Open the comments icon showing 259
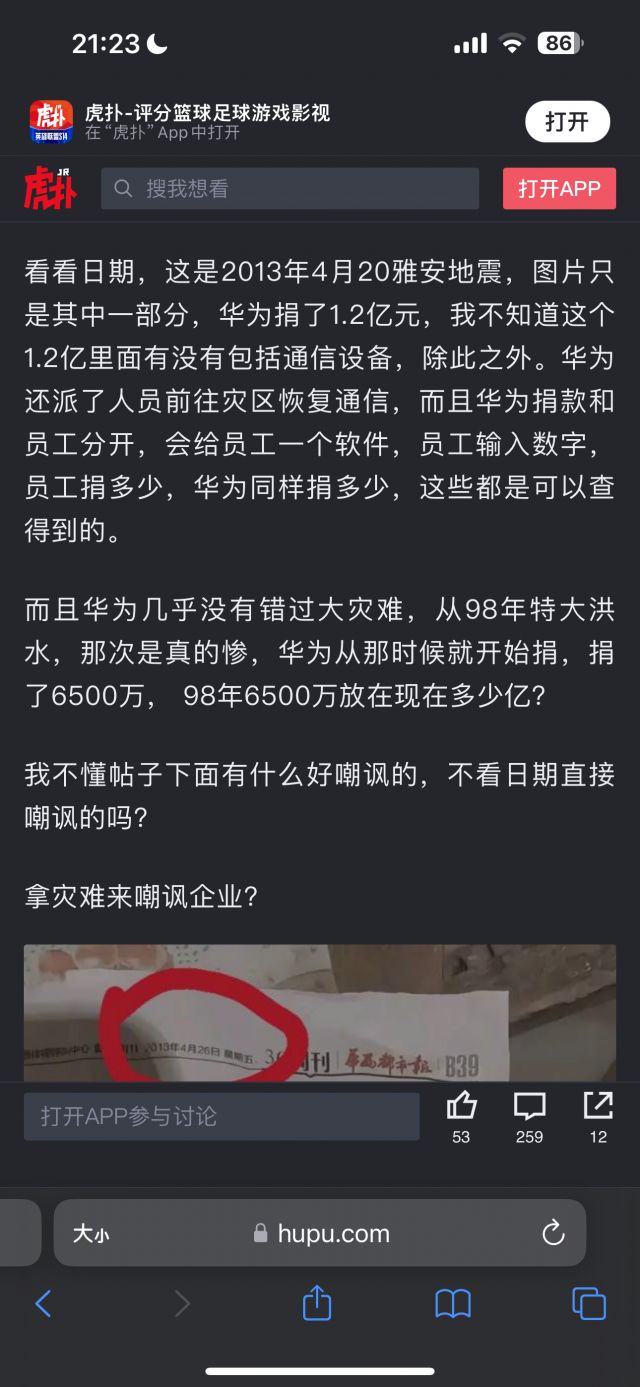Image resolution: width=640 pixels, height=1387 pixels. [529, 1106]
